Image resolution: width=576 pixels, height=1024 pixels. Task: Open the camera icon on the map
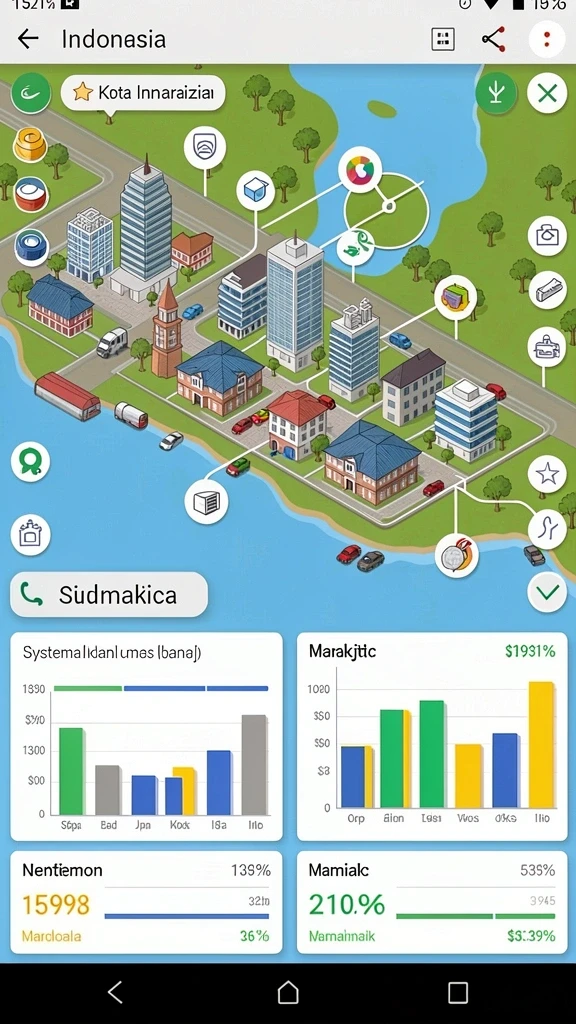click(x=547, y=235)
